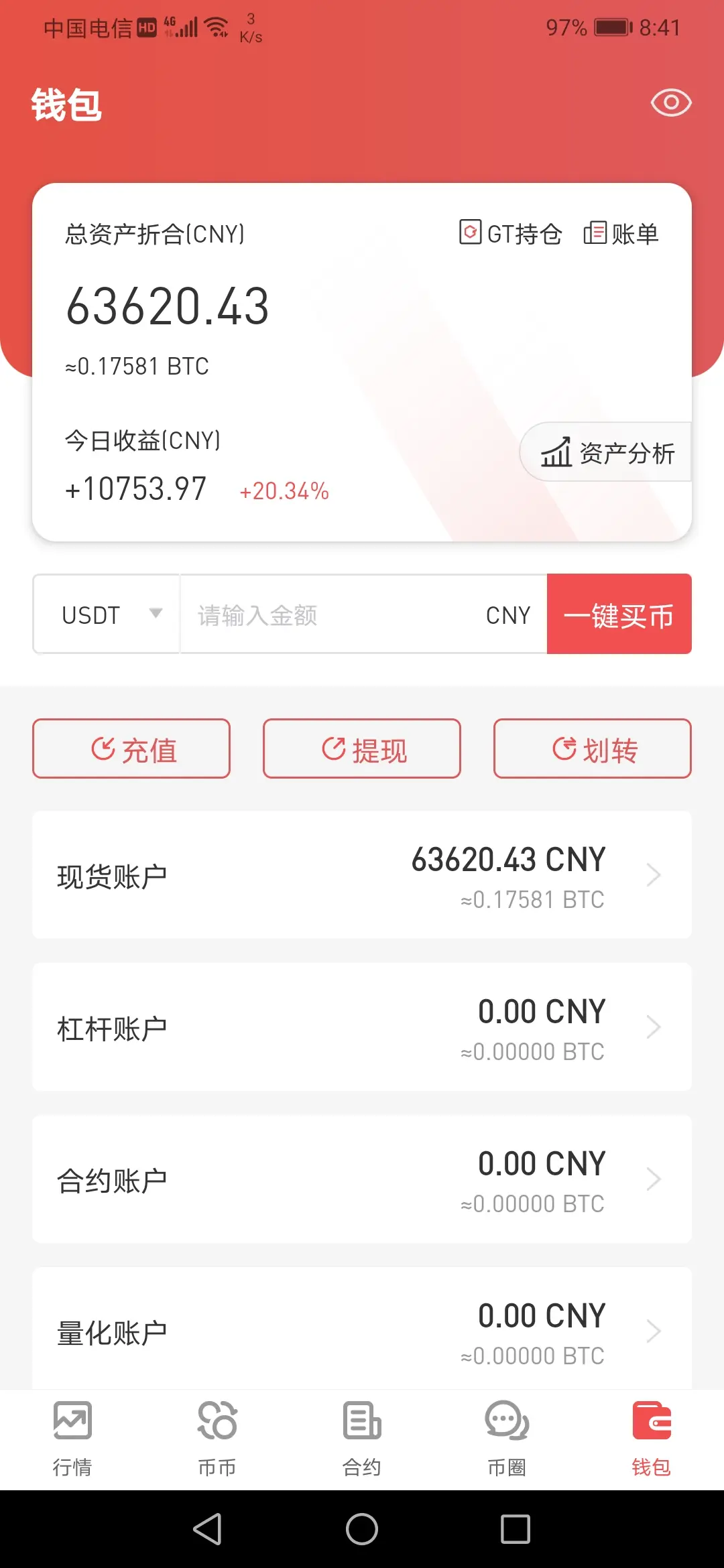Screen dimensions: 724x1568
Task: Open the 合约账户 futures account
Action: click(x=362, y=1179)
